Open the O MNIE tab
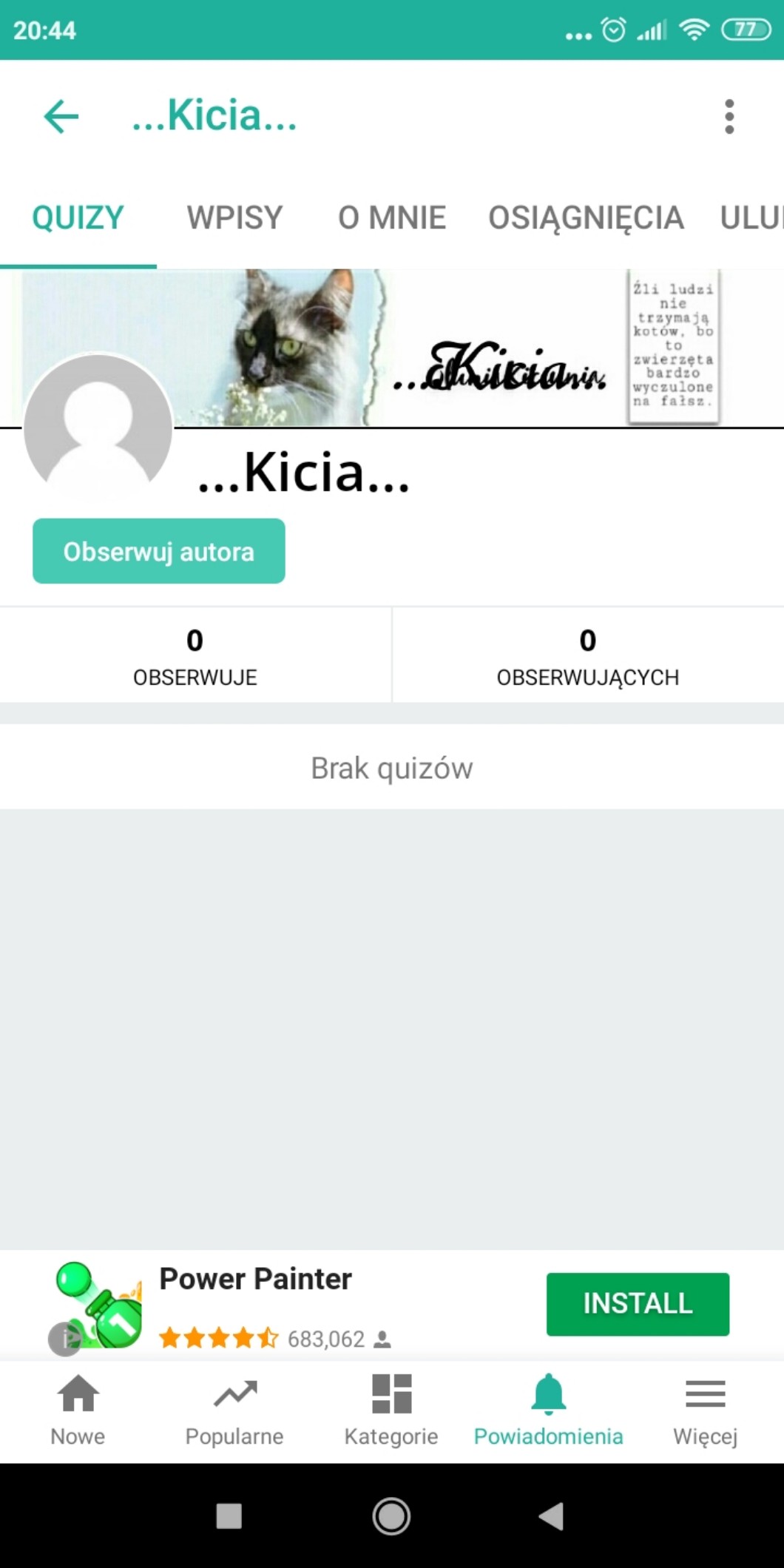 [392, 217]
